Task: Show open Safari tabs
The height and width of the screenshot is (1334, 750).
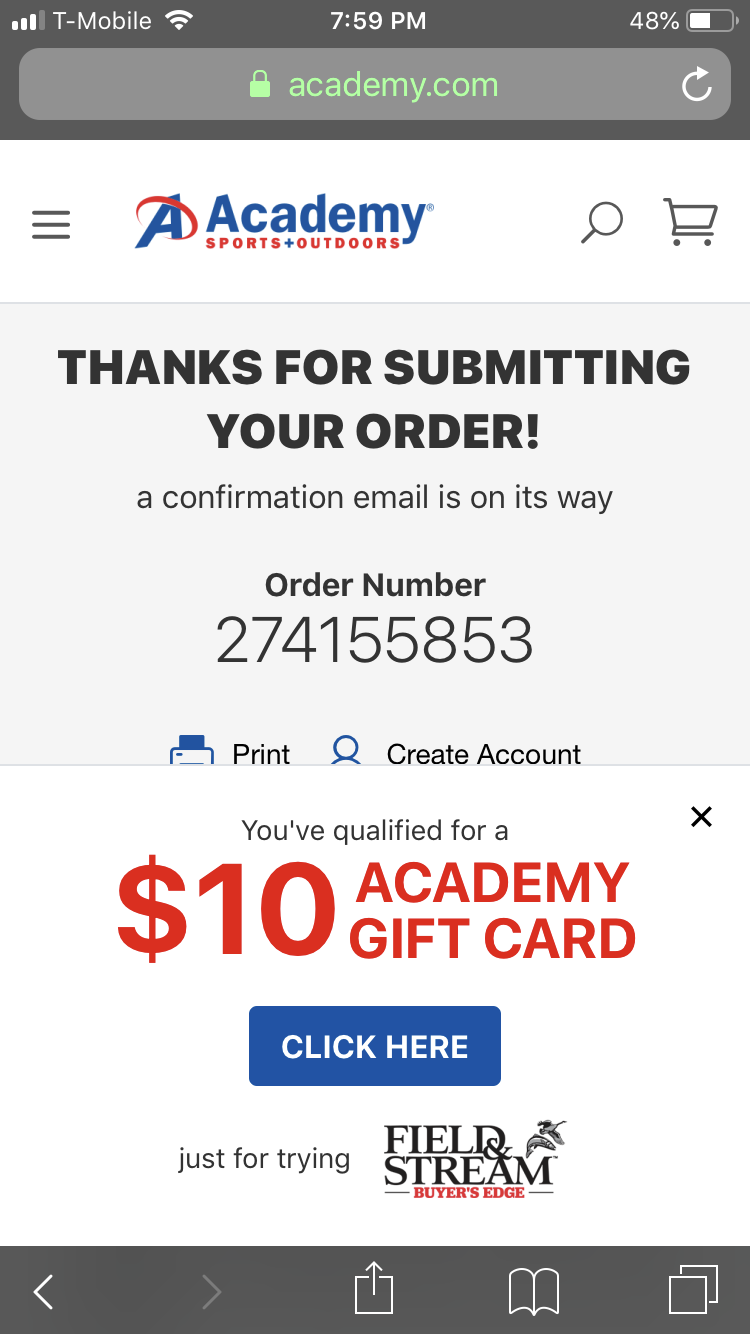Action: coord(693,1290)
